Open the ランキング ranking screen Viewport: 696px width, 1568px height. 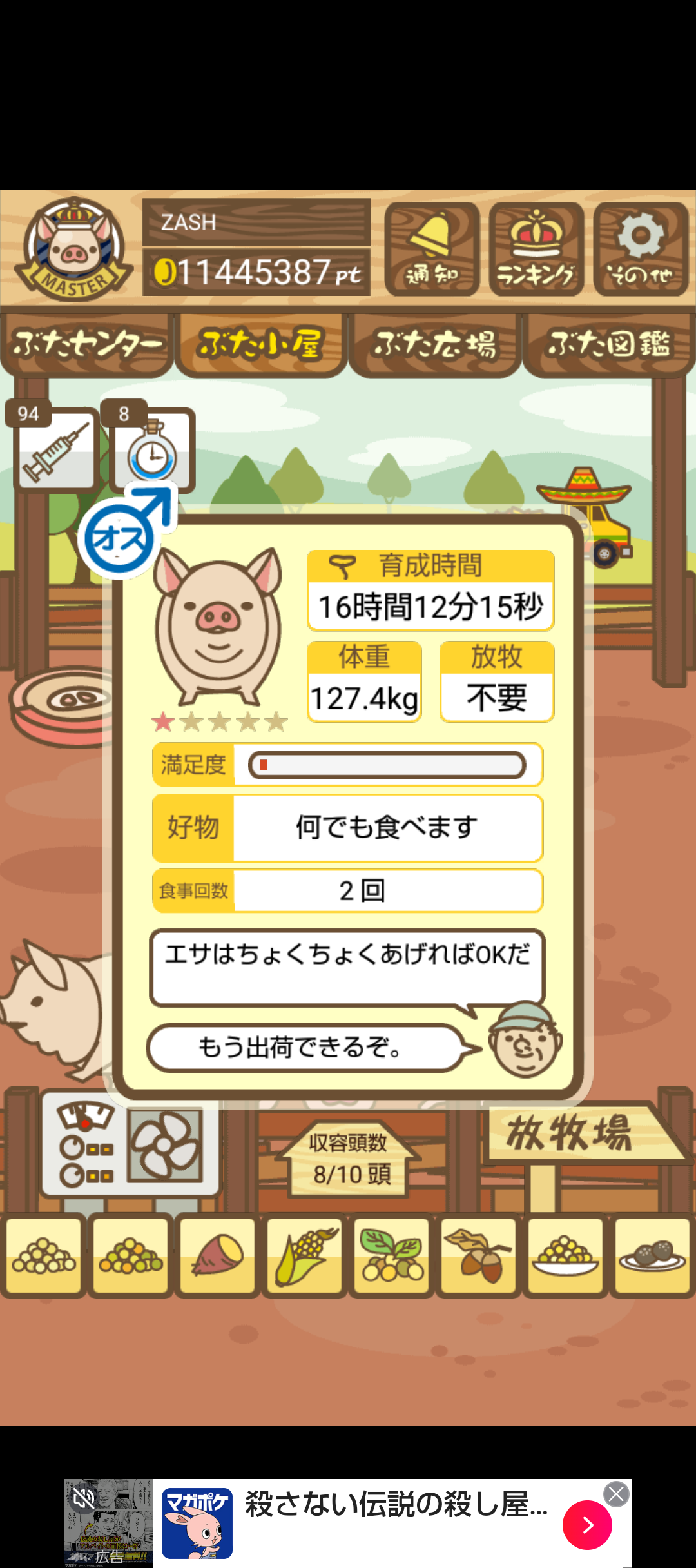coord(536,249)
